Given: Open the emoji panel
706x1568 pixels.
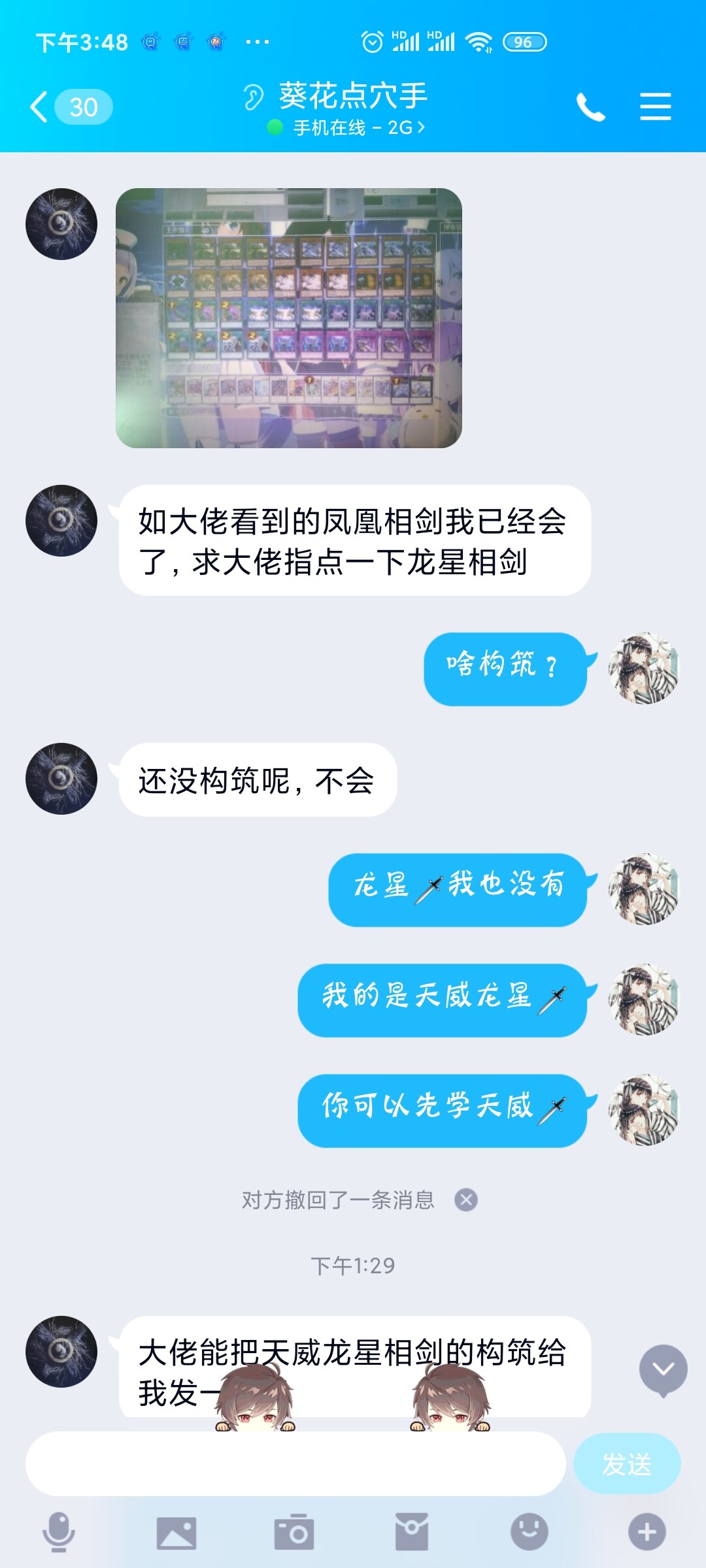Looking at the screenshot, I should point(529,1531).
